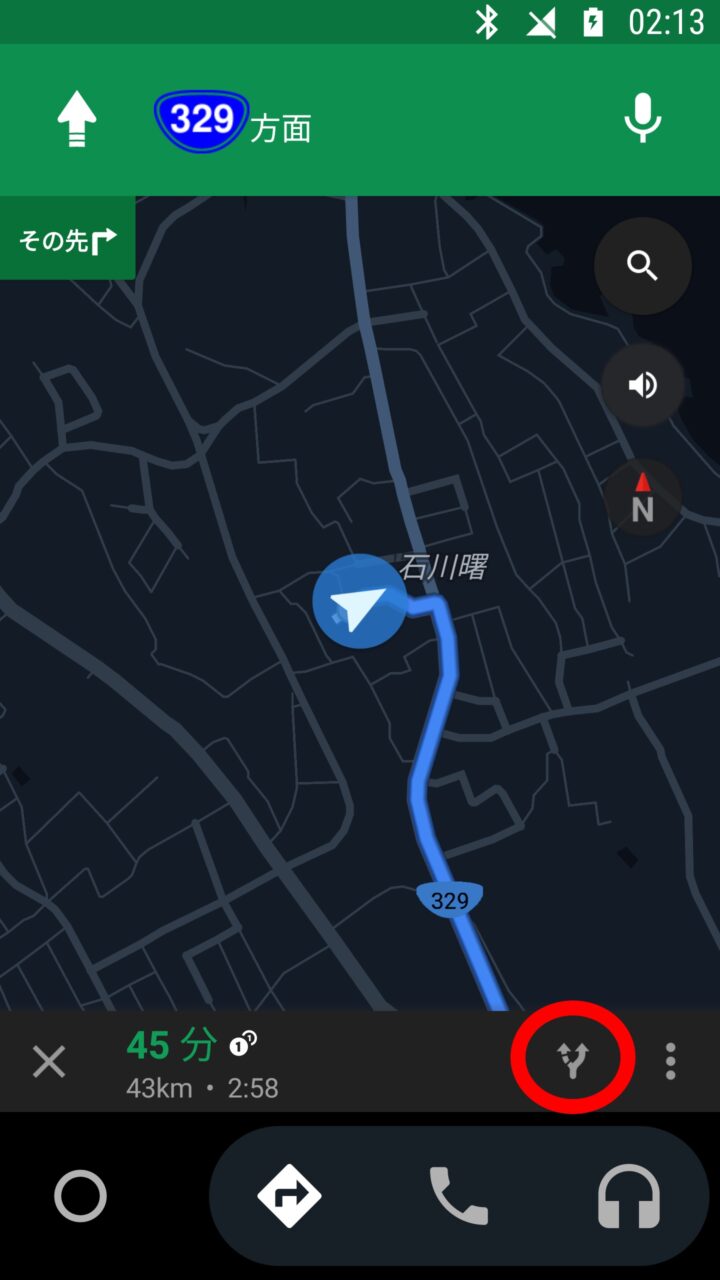The height and width of the screenshot is (1280, 720).
Task: Open map search
Action: (642, 266)
